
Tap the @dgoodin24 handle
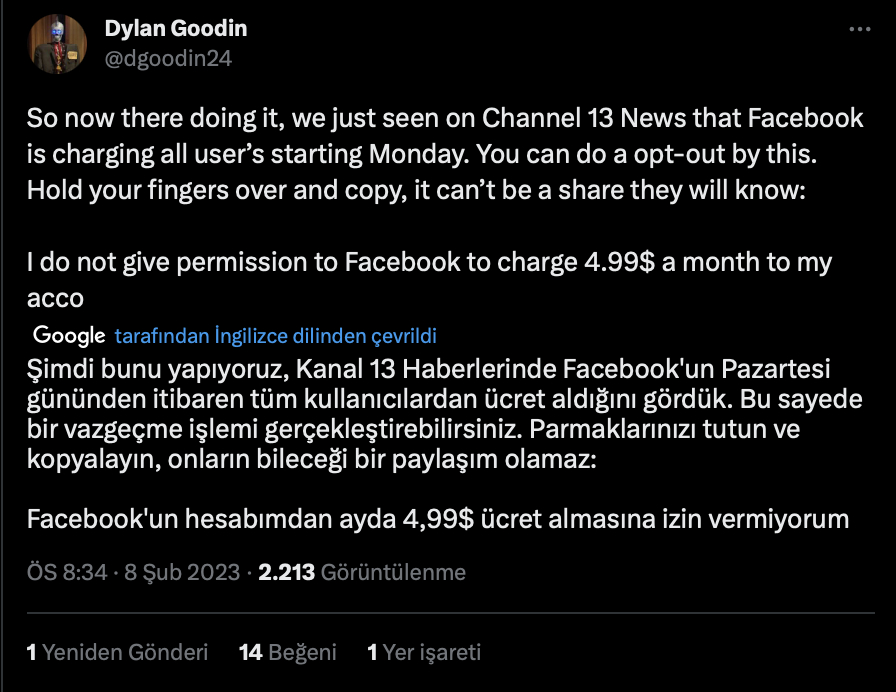[x=168, y=58]
